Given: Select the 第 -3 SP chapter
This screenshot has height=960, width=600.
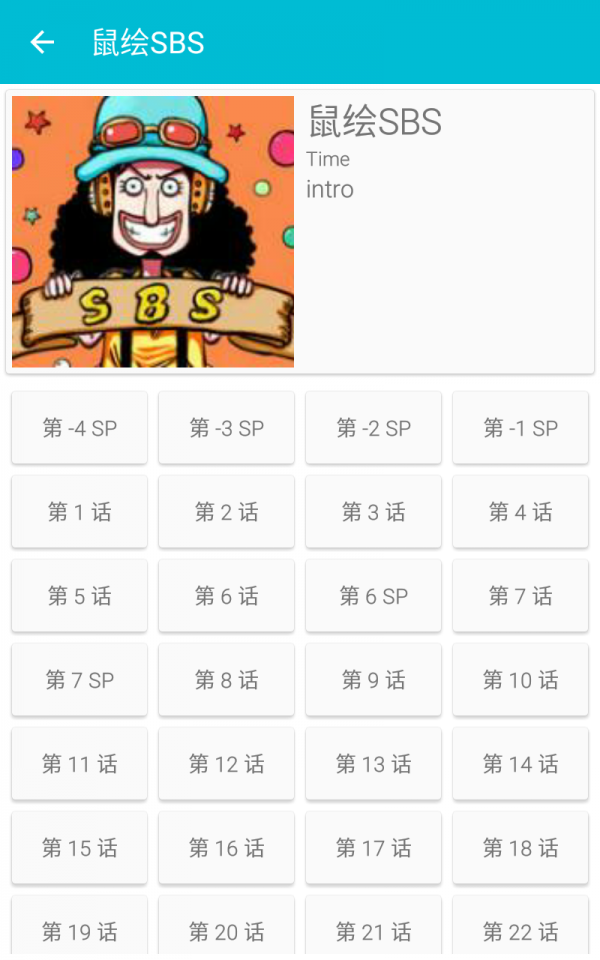Looking at the screenshot, I should [227, 428].
